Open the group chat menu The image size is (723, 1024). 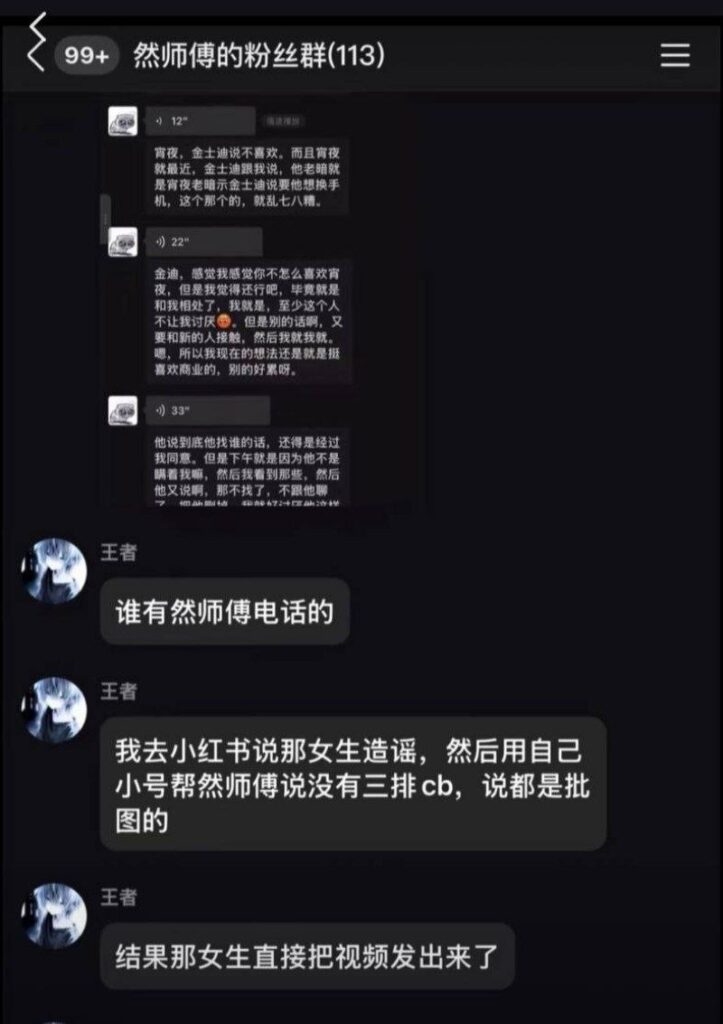[675, 56]
